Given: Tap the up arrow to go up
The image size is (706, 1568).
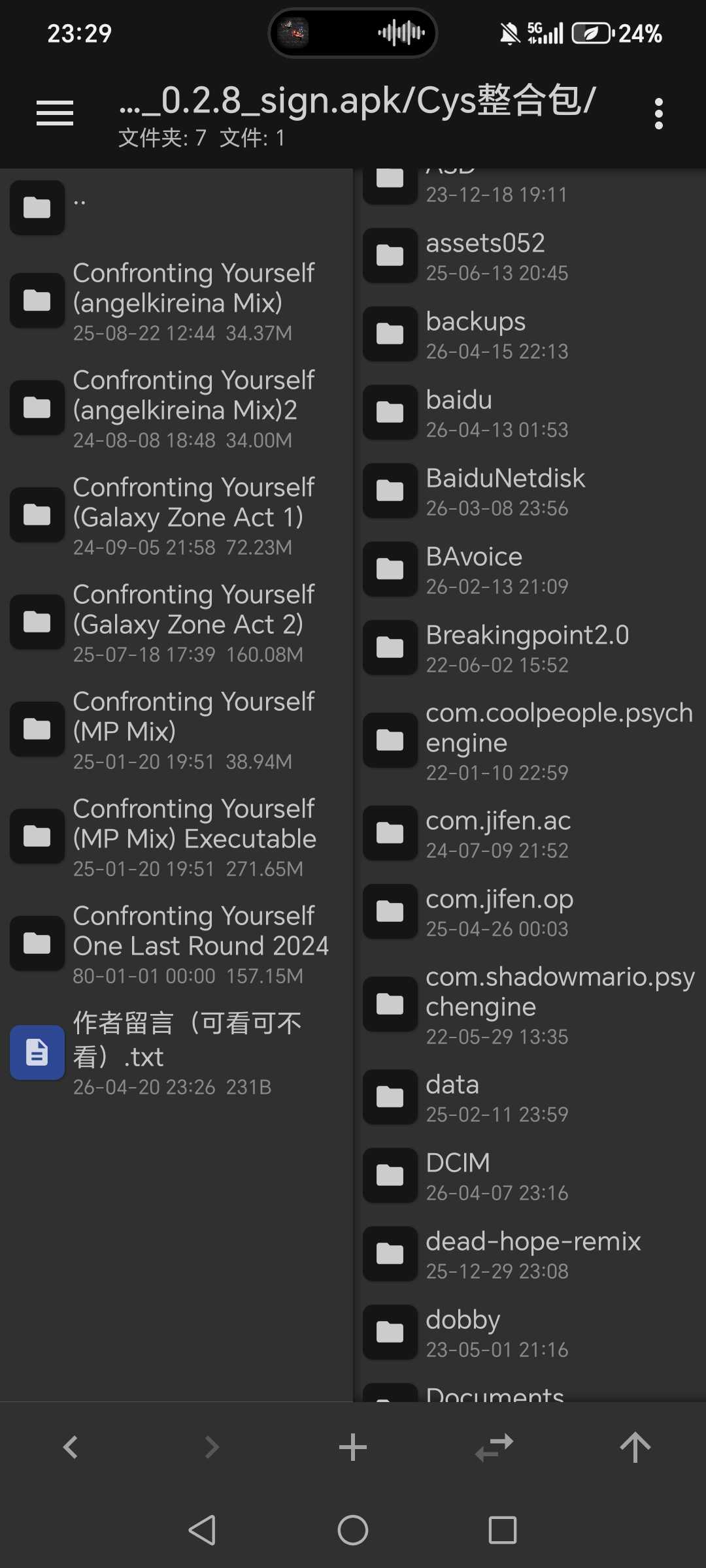Looking at the screenshot, I should pyautogui.click(x=635, y=1447).
